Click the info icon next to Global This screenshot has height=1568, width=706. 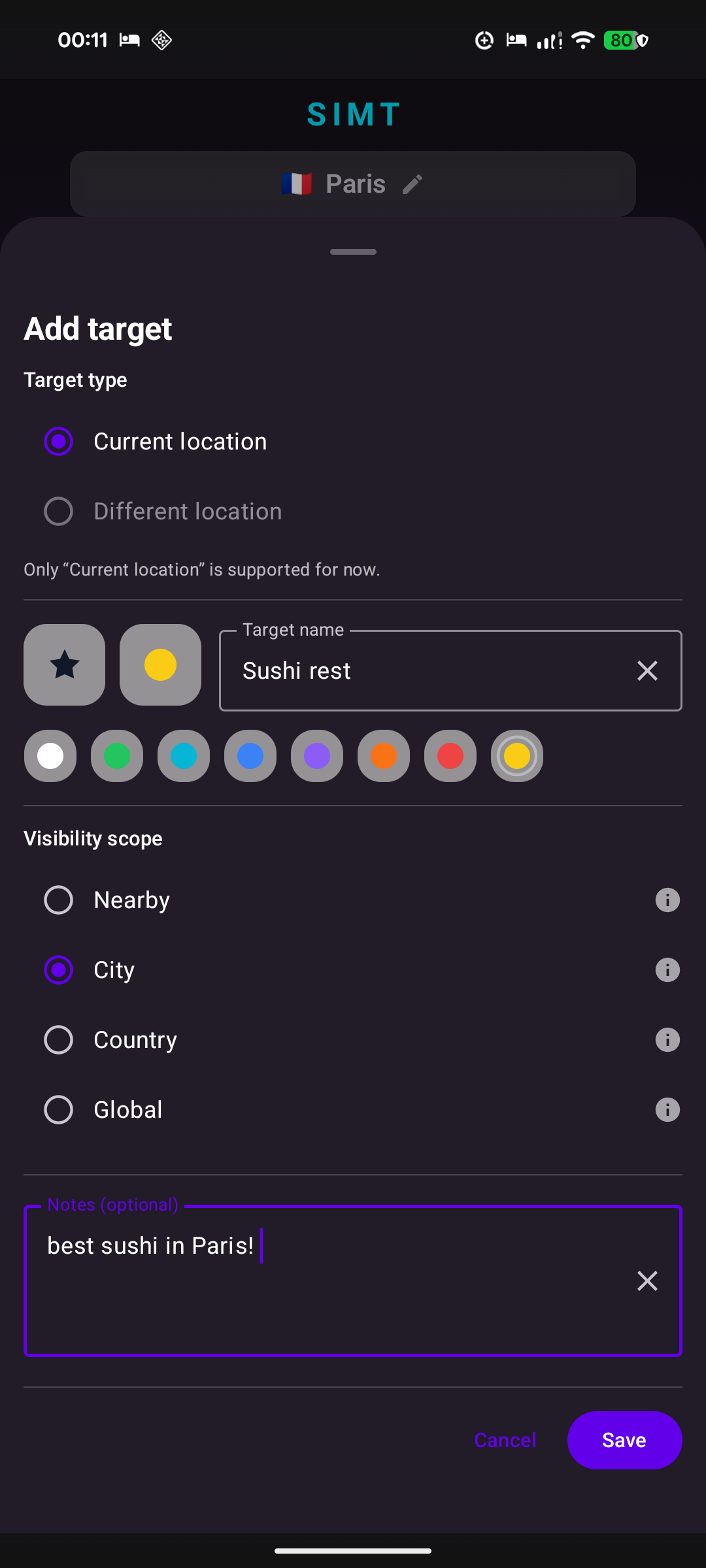tap(667, 1109)
